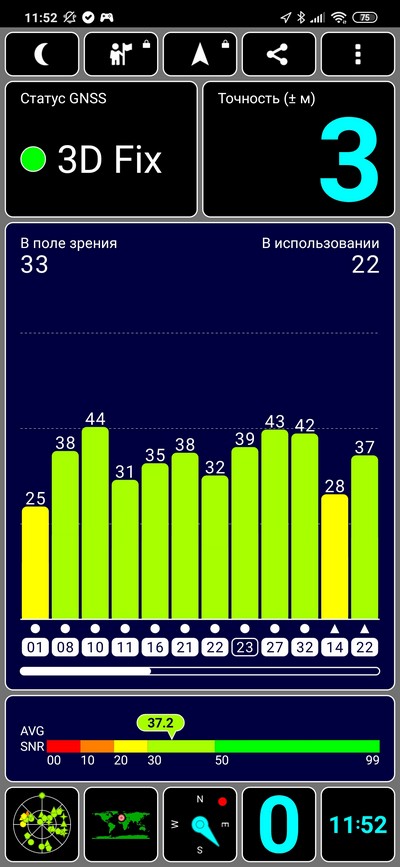The width and height of the screenshot is (400, 867).
Task: Toggle night mode with the moon icon
Action: [42, 54]
